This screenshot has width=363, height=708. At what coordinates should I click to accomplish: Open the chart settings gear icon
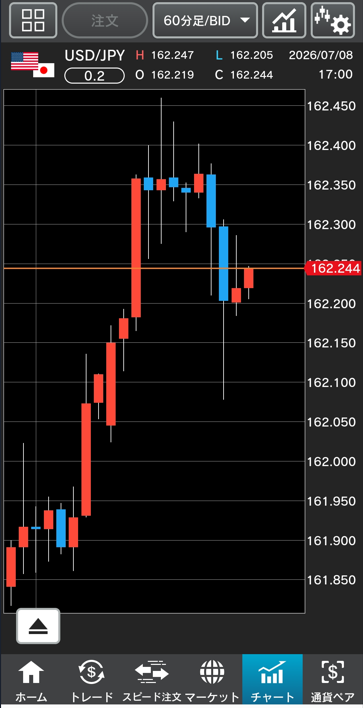[333, 20]
